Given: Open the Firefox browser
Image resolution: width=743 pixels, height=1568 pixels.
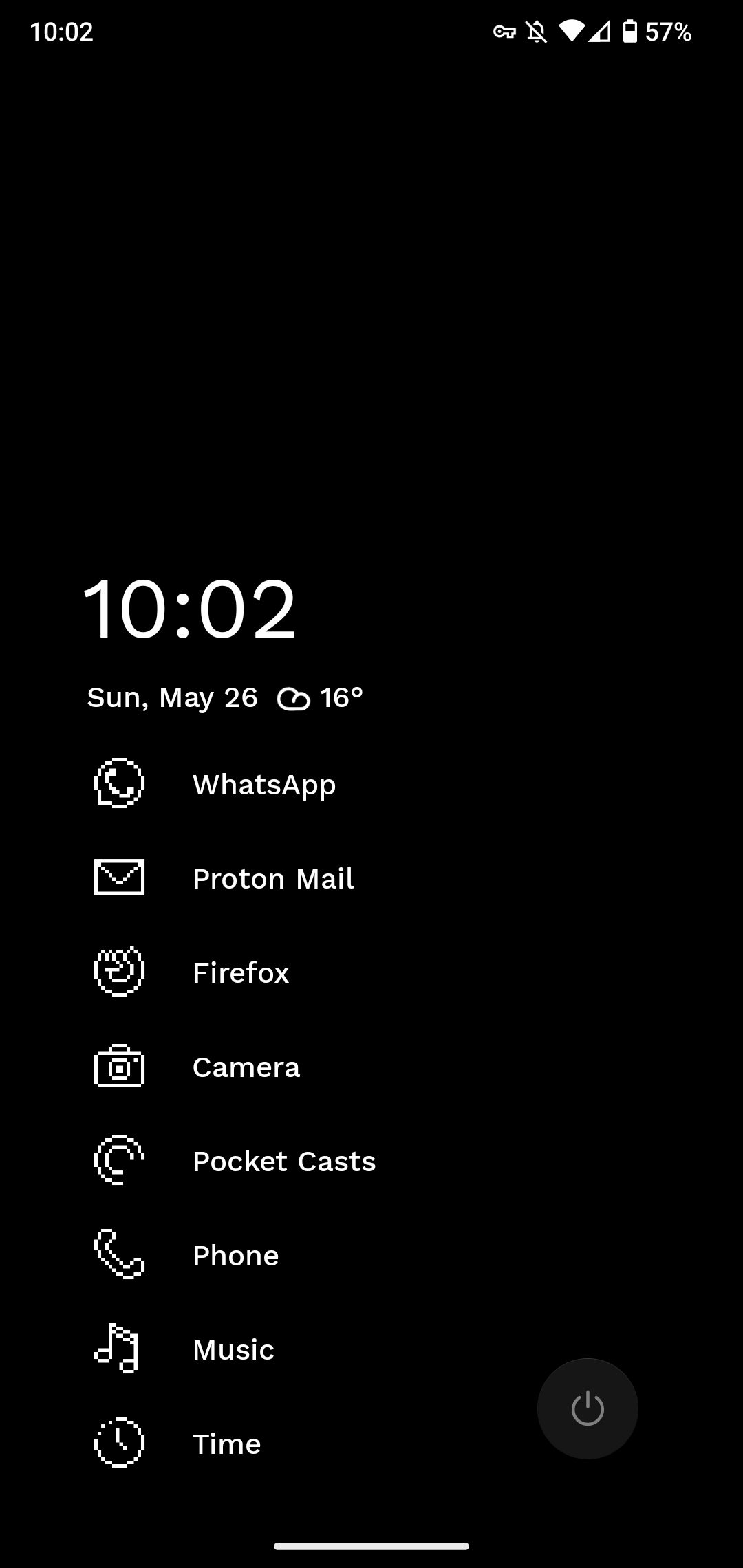Looking at the screenshot, I should click(241, 973).
